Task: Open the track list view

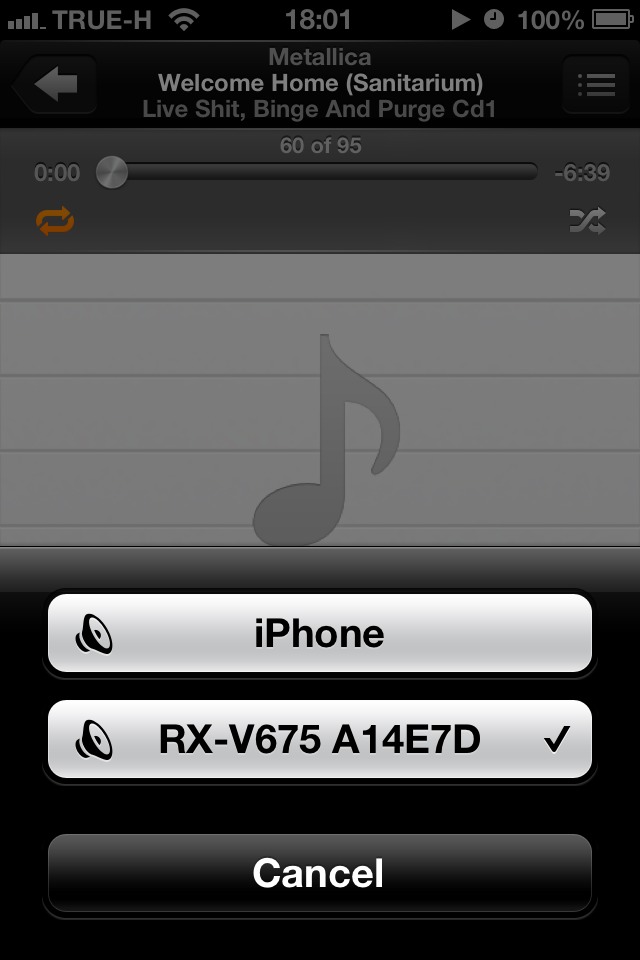Action: [x=596, y=85]
